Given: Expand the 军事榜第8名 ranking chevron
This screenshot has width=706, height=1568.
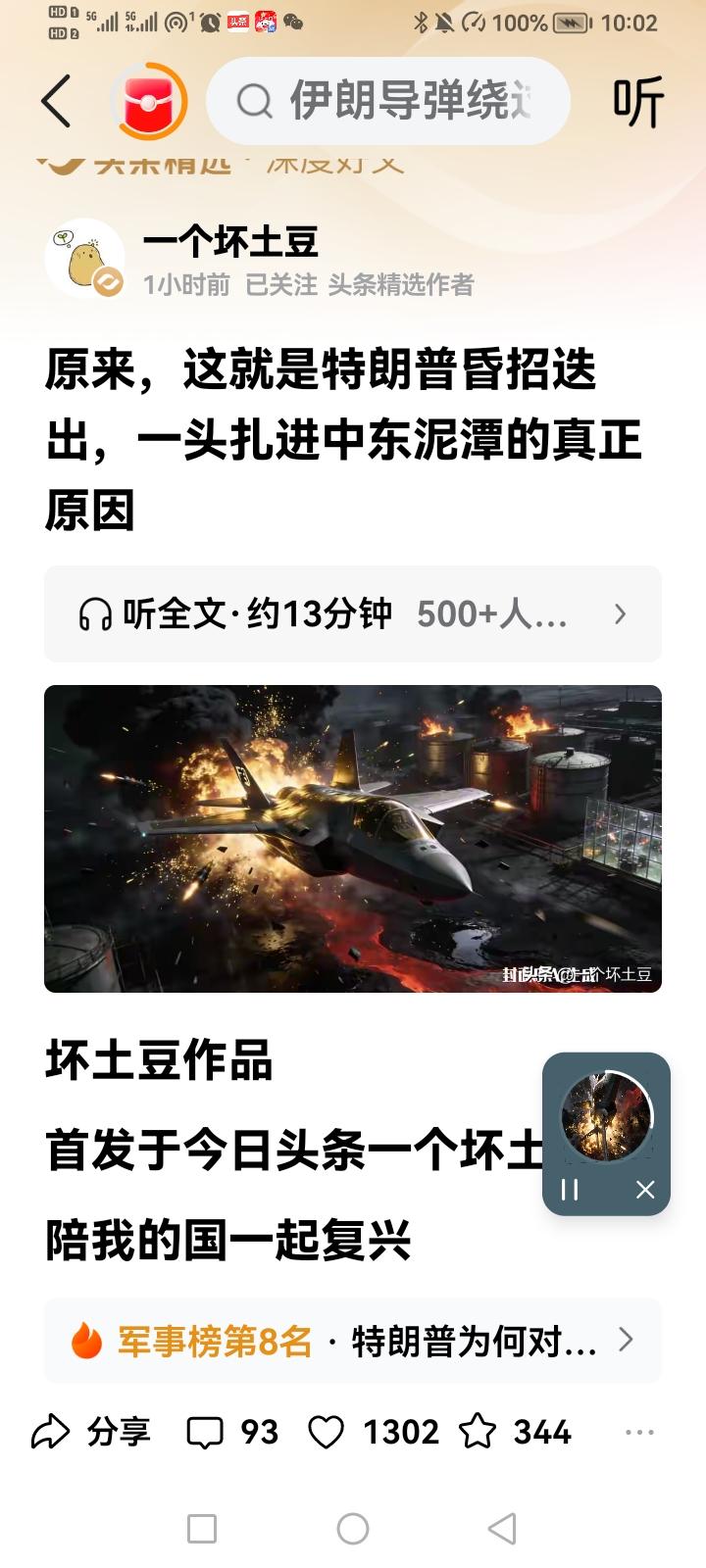Looking at the screenshot, I should [x=624, y=1341].
